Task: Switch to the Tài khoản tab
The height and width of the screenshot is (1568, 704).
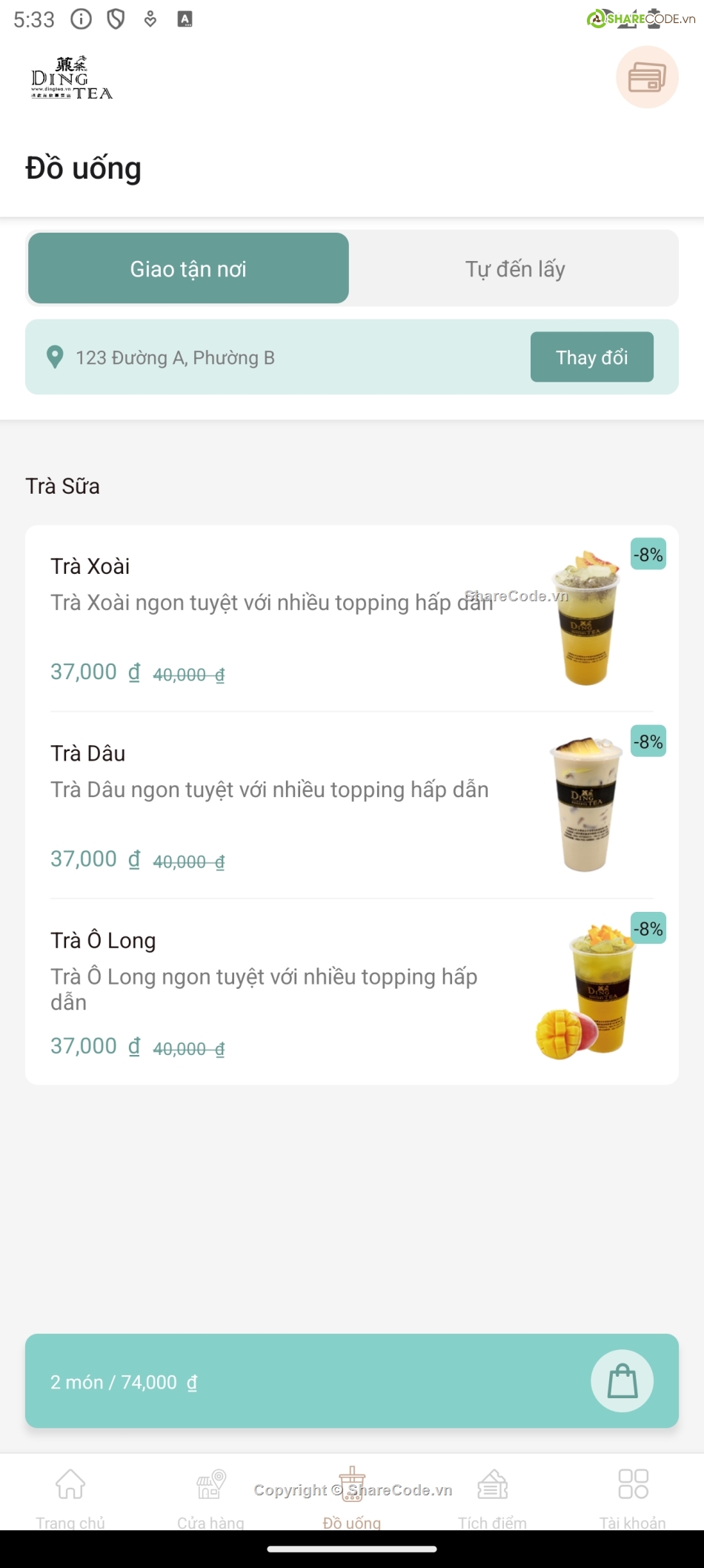Action: coord(633,1494)
